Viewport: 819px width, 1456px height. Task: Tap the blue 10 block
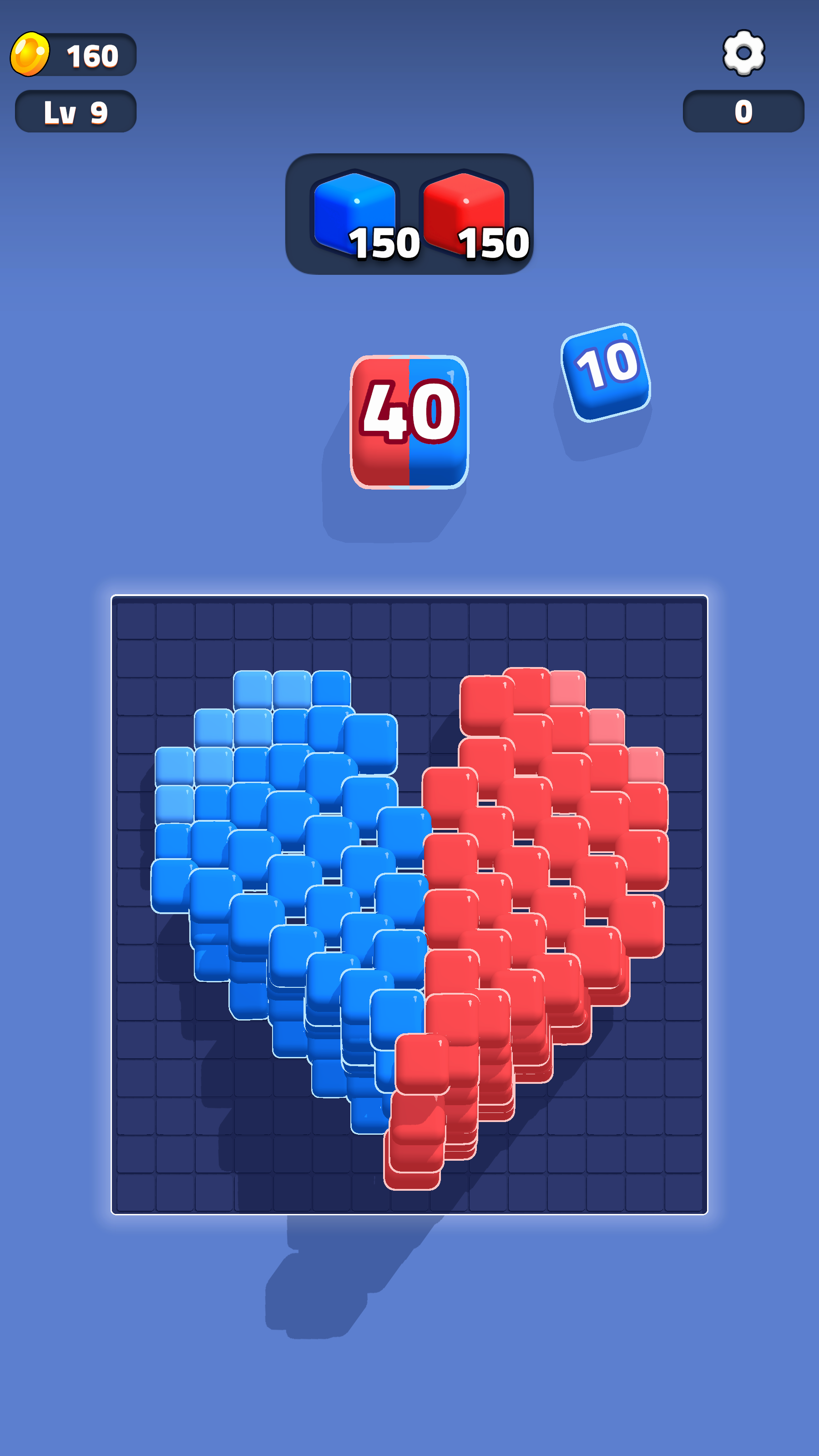coord(605,372)
